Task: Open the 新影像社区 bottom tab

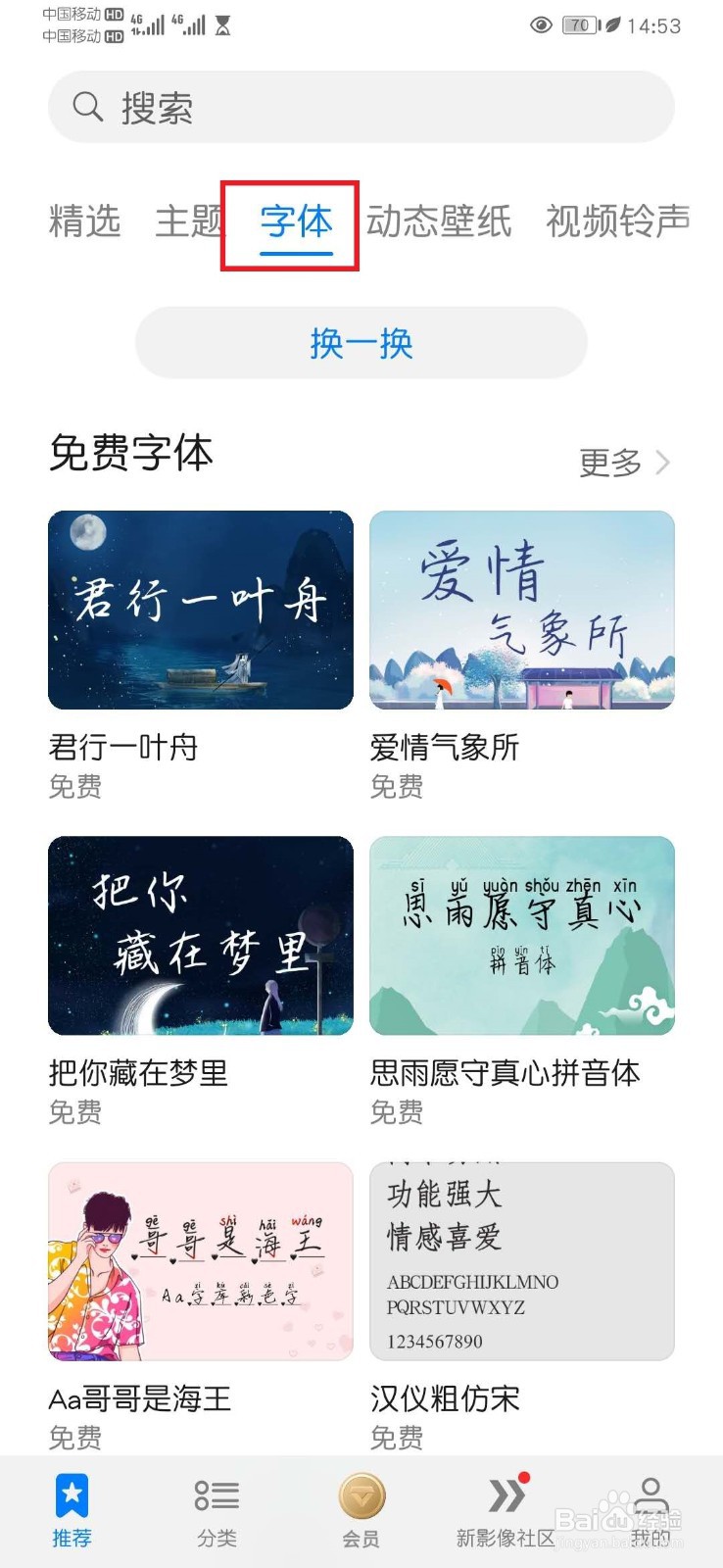Action: click(x=506, y=1511)
